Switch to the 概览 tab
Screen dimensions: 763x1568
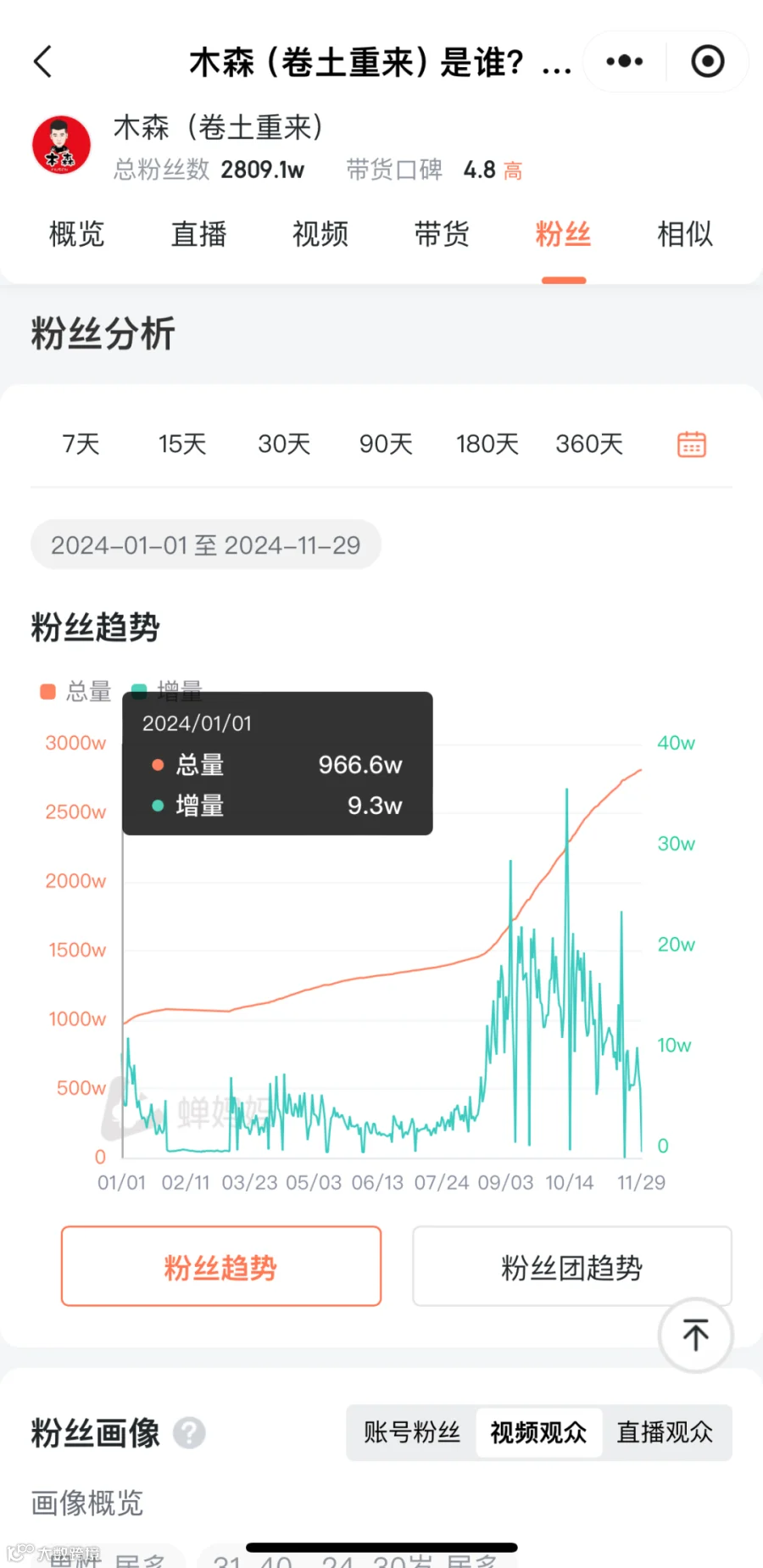[x=77, y=234]
